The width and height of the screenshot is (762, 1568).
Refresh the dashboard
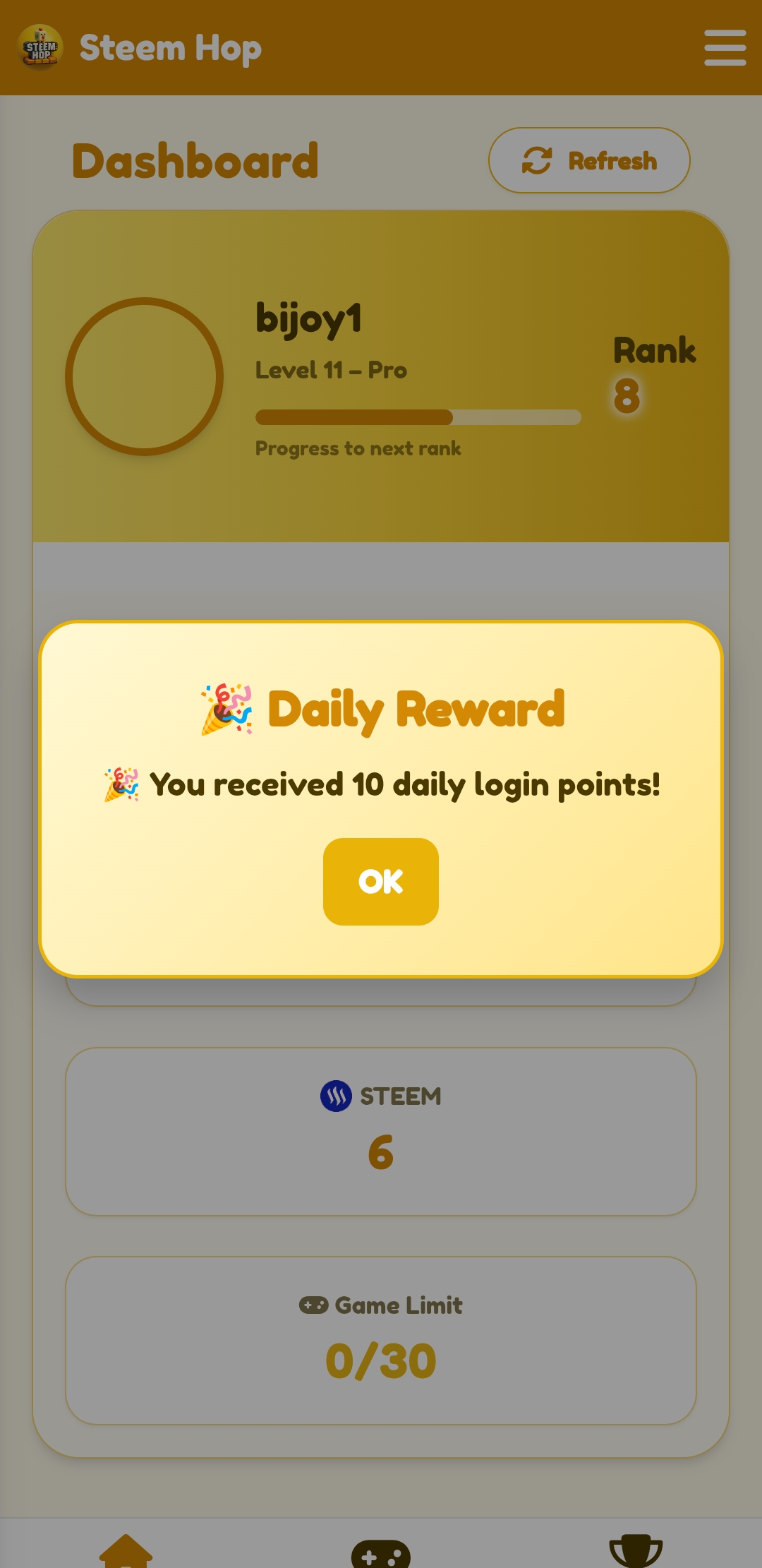[x=589, y=160]
